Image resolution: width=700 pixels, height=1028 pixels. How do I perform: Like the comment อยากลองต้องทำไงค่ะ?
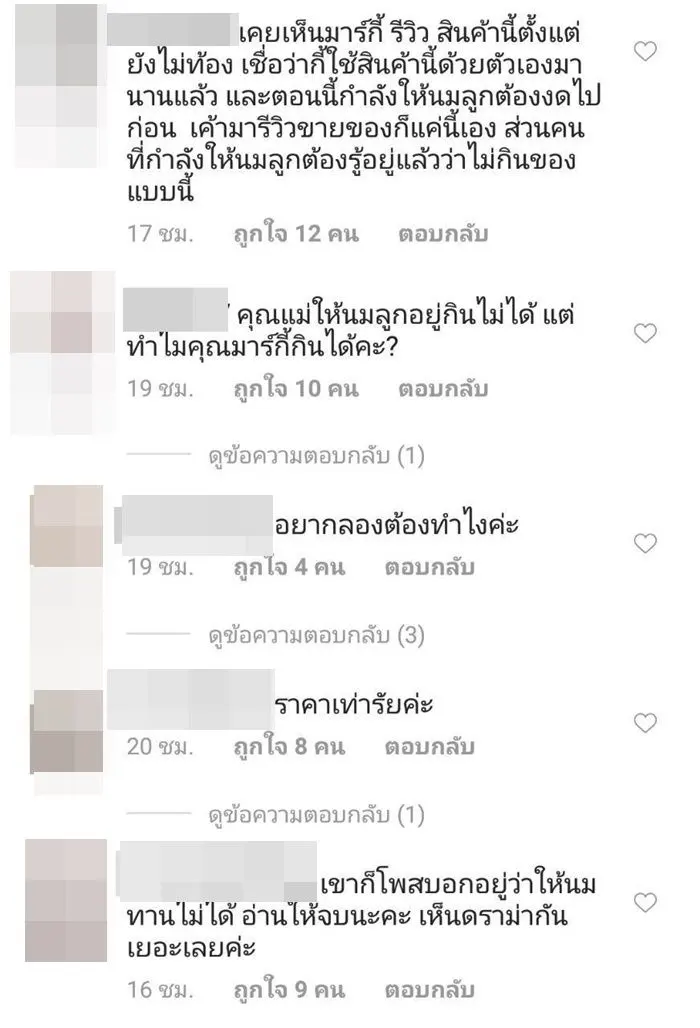646,543
